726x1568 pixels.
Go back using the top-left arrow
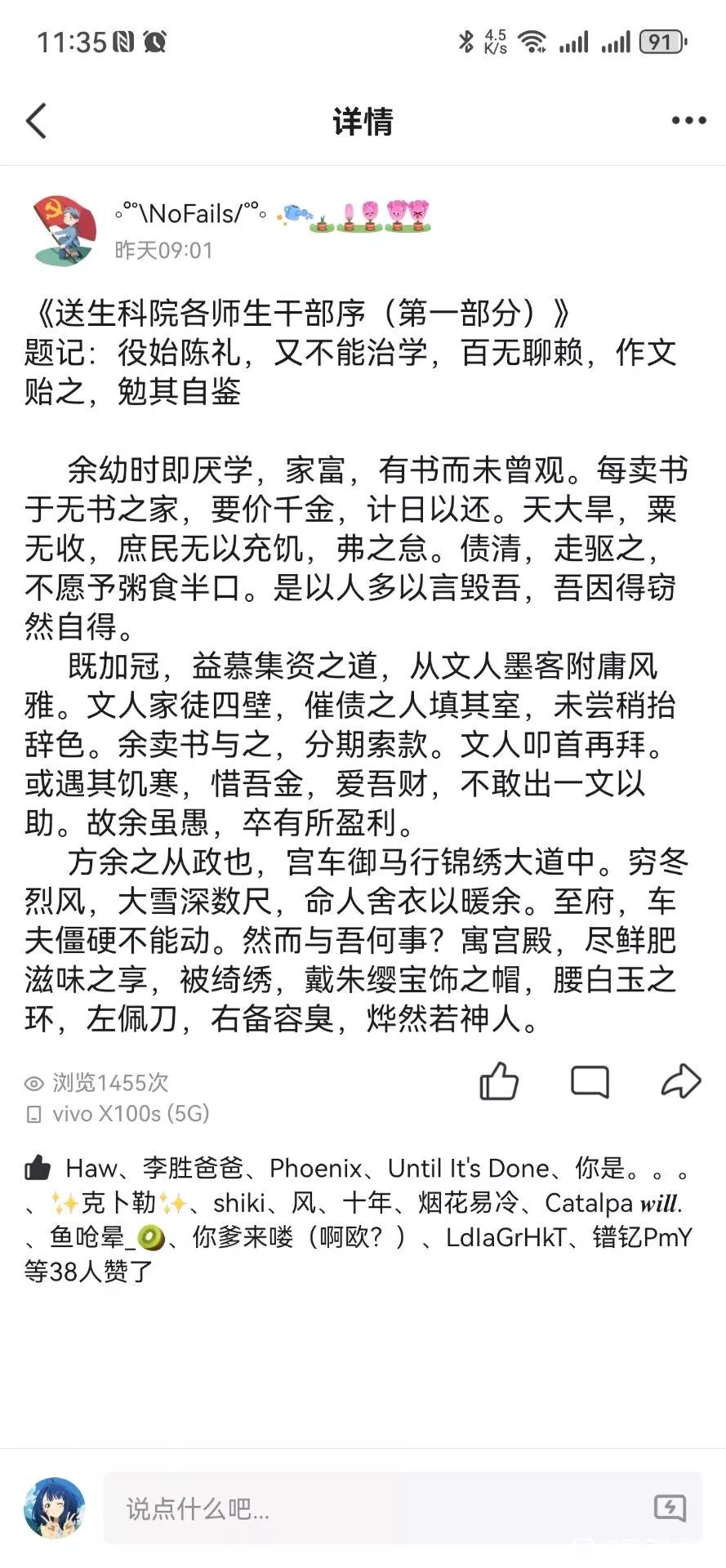pos(37,121)
